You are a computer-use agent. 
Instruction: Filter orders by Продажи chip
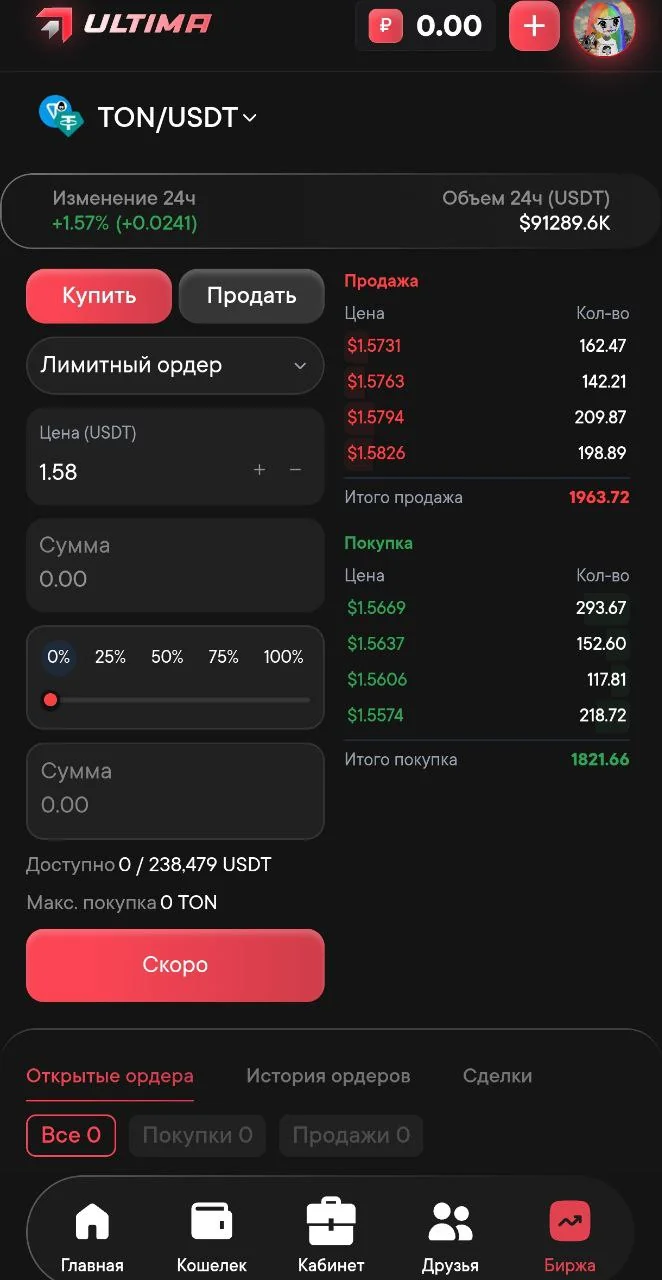click(351, 1135)
